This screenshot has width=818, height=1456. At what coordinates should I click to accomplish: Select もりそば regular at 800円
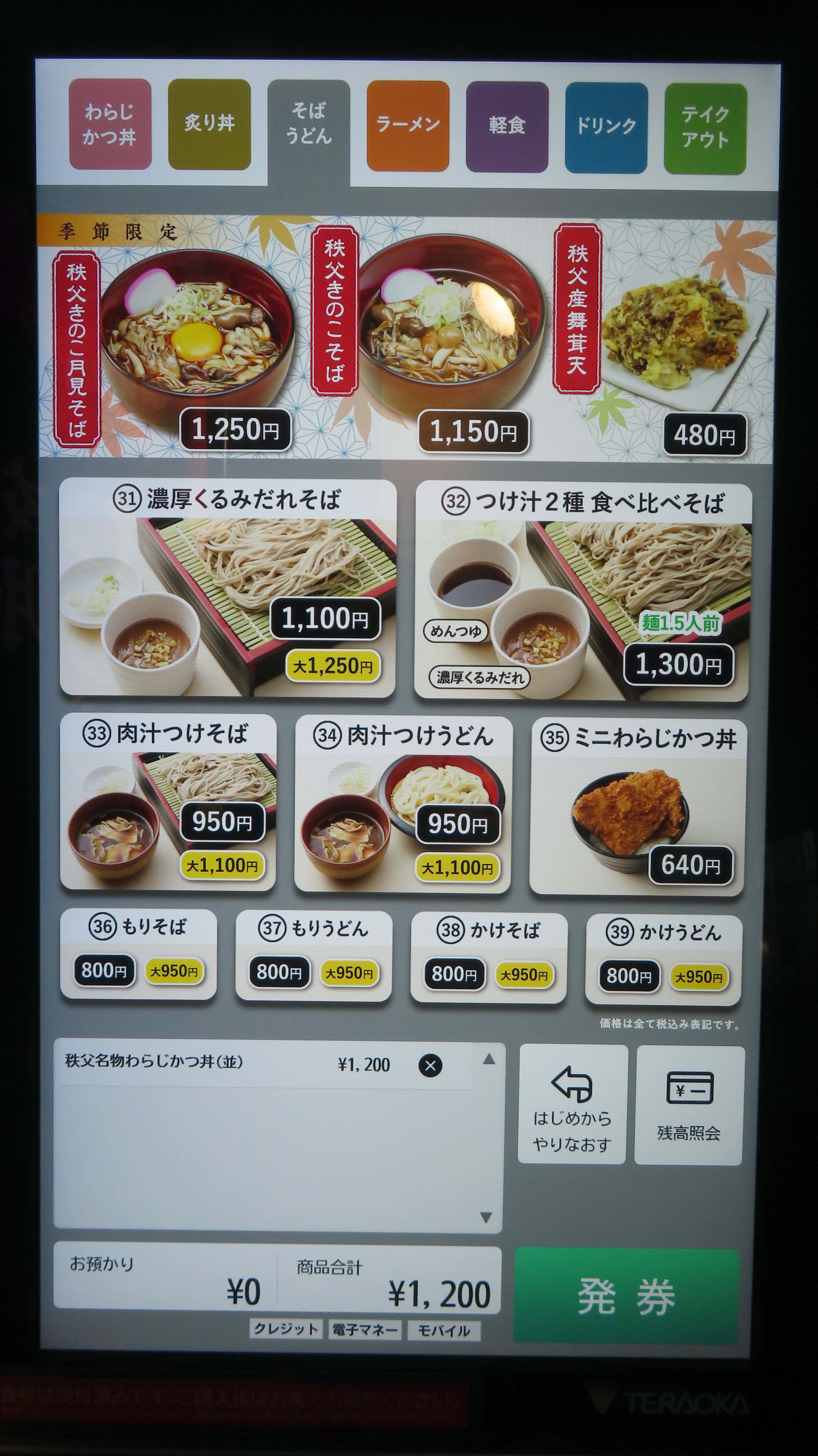(x=104, y=970)
